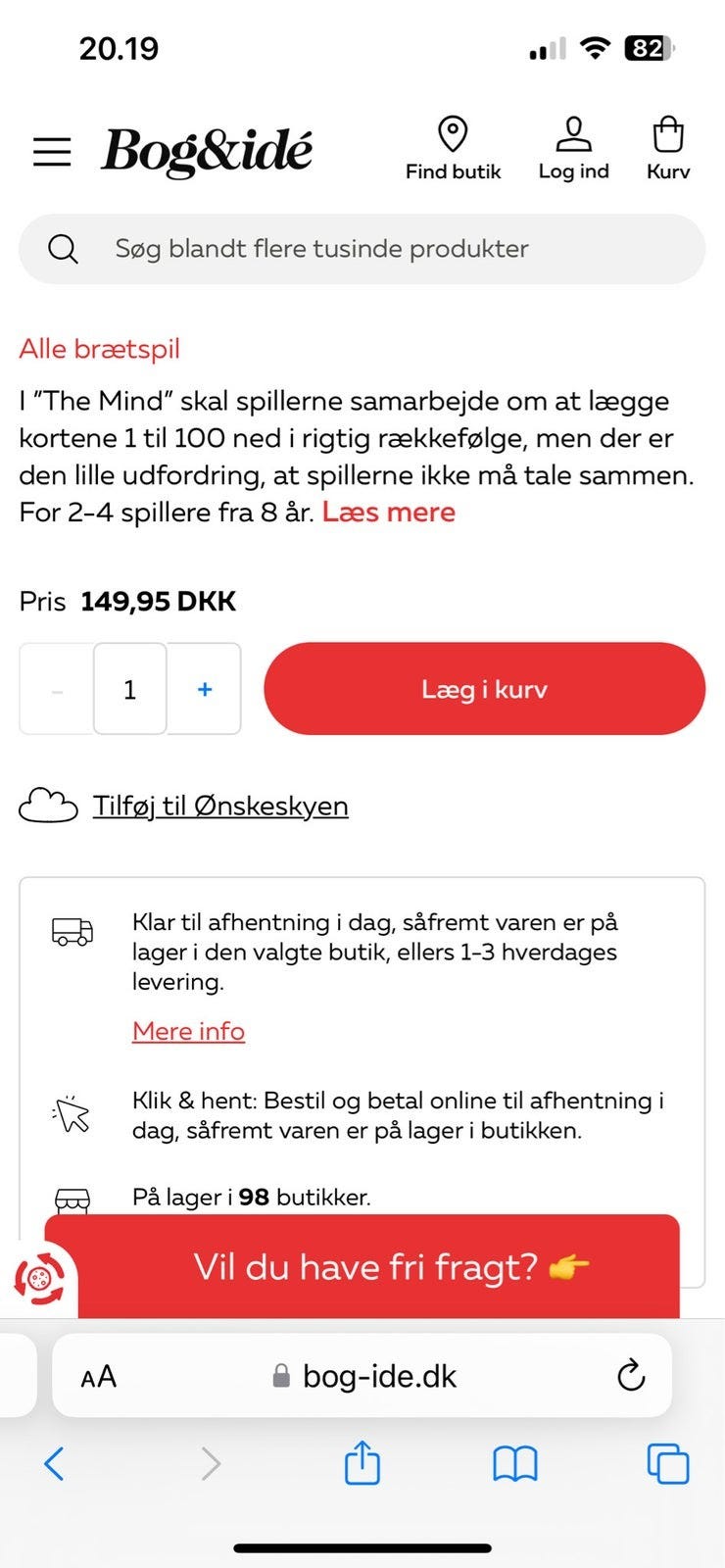725x1568 pixels.
Task: Decrease quantity with the minus stepper
Action: click(56, 689)
